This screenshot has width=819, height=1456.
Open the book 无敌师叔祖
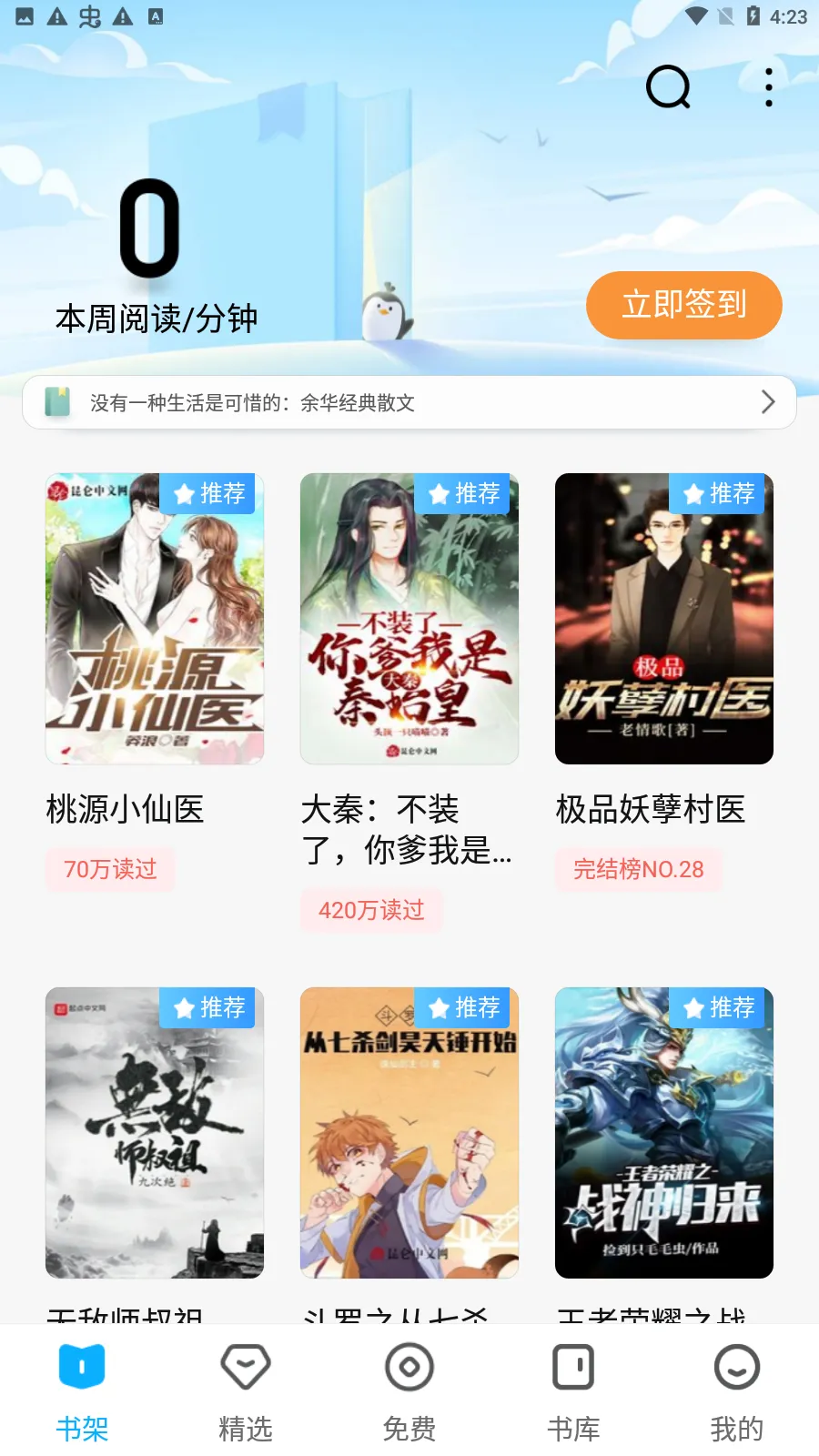[x=155, y=1133]
